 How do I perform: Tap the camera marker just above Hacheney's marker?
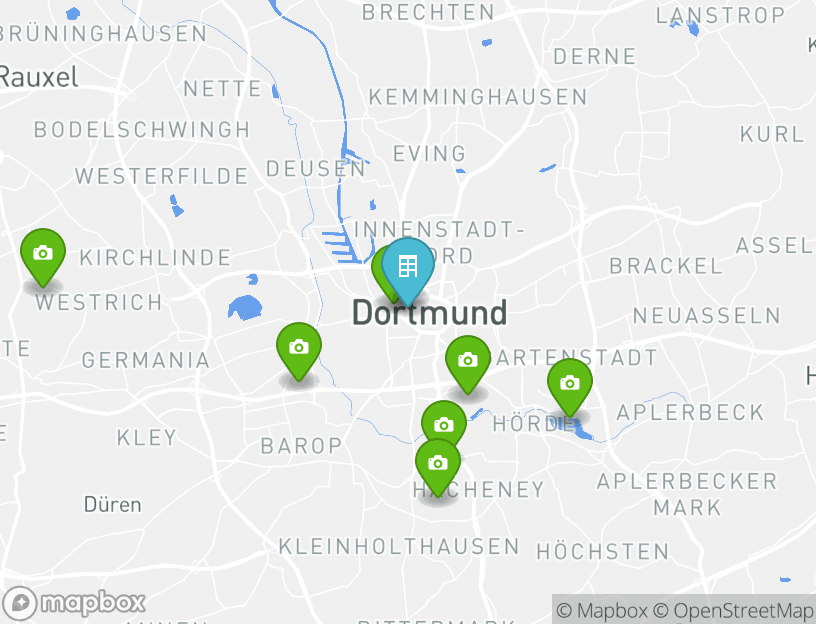(444, 422)
